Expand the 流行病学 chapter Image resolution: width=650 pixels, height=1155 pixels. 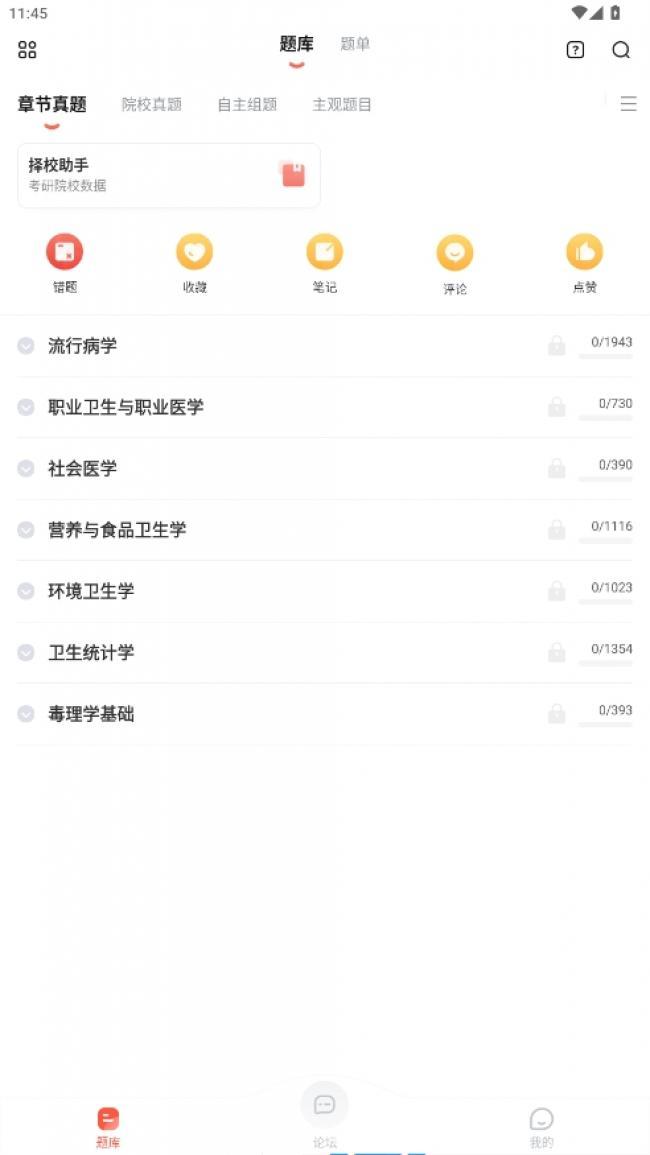point(324,346)
